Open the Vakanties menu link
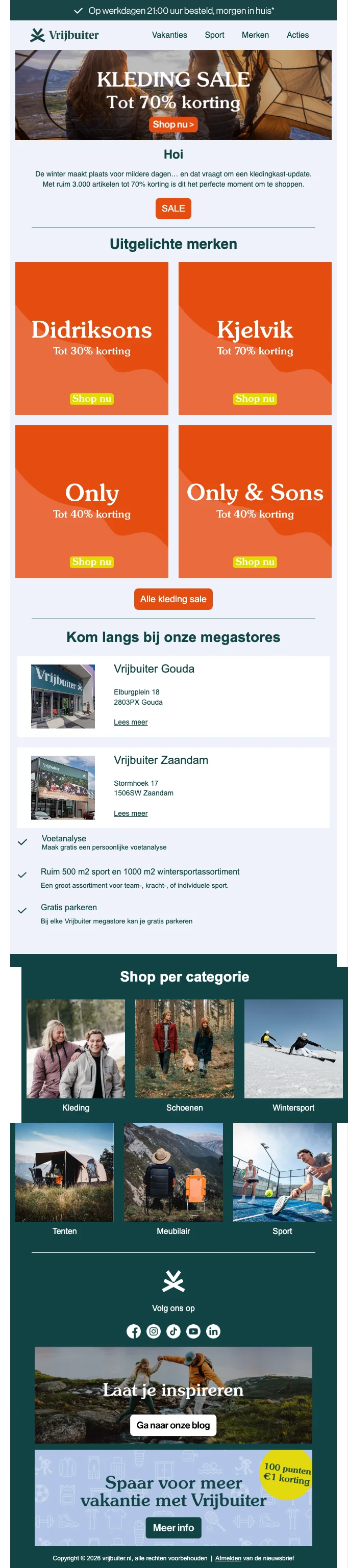Image resolution: width=348 pixels, height=1568 pixels. point(169,35)
